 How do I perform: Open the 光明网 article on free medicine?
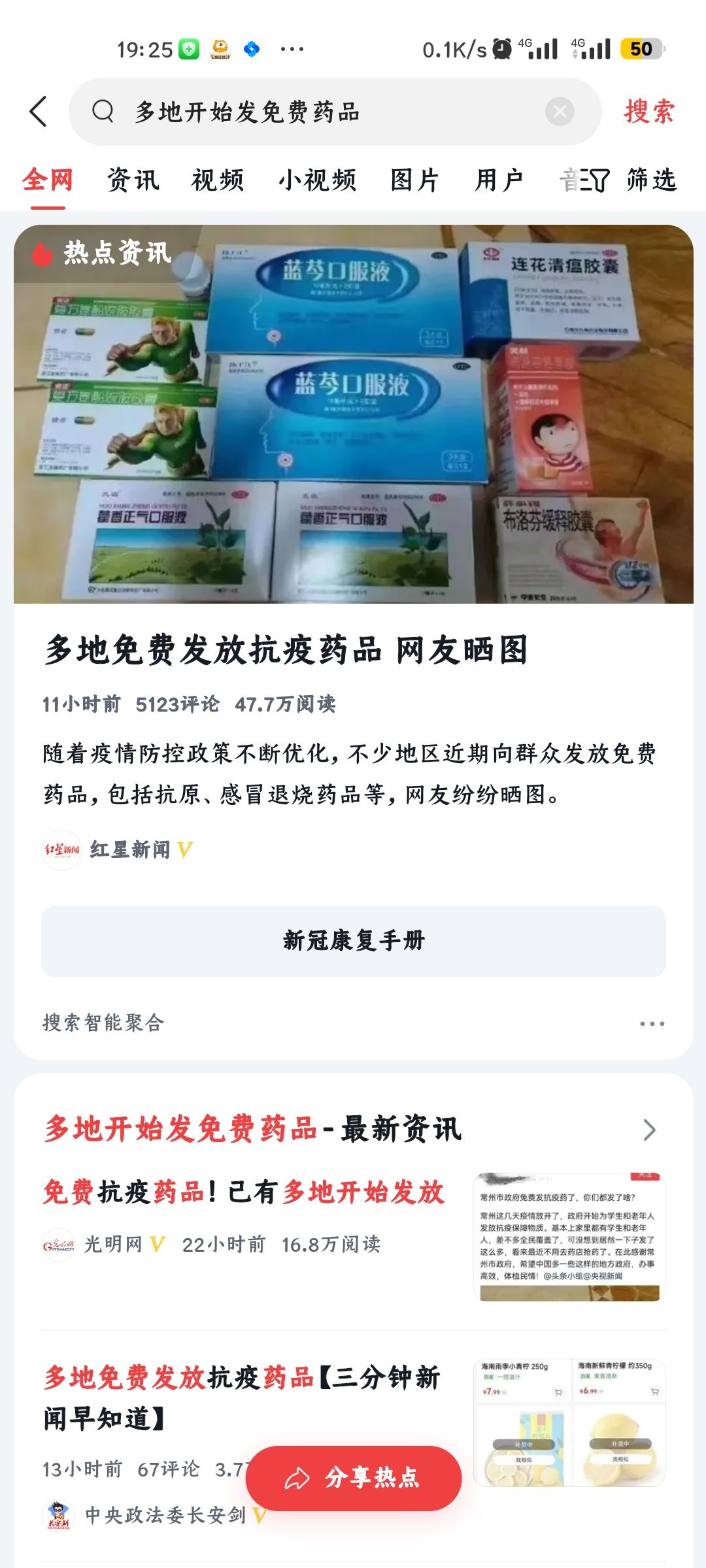(x=244, y=1192)
